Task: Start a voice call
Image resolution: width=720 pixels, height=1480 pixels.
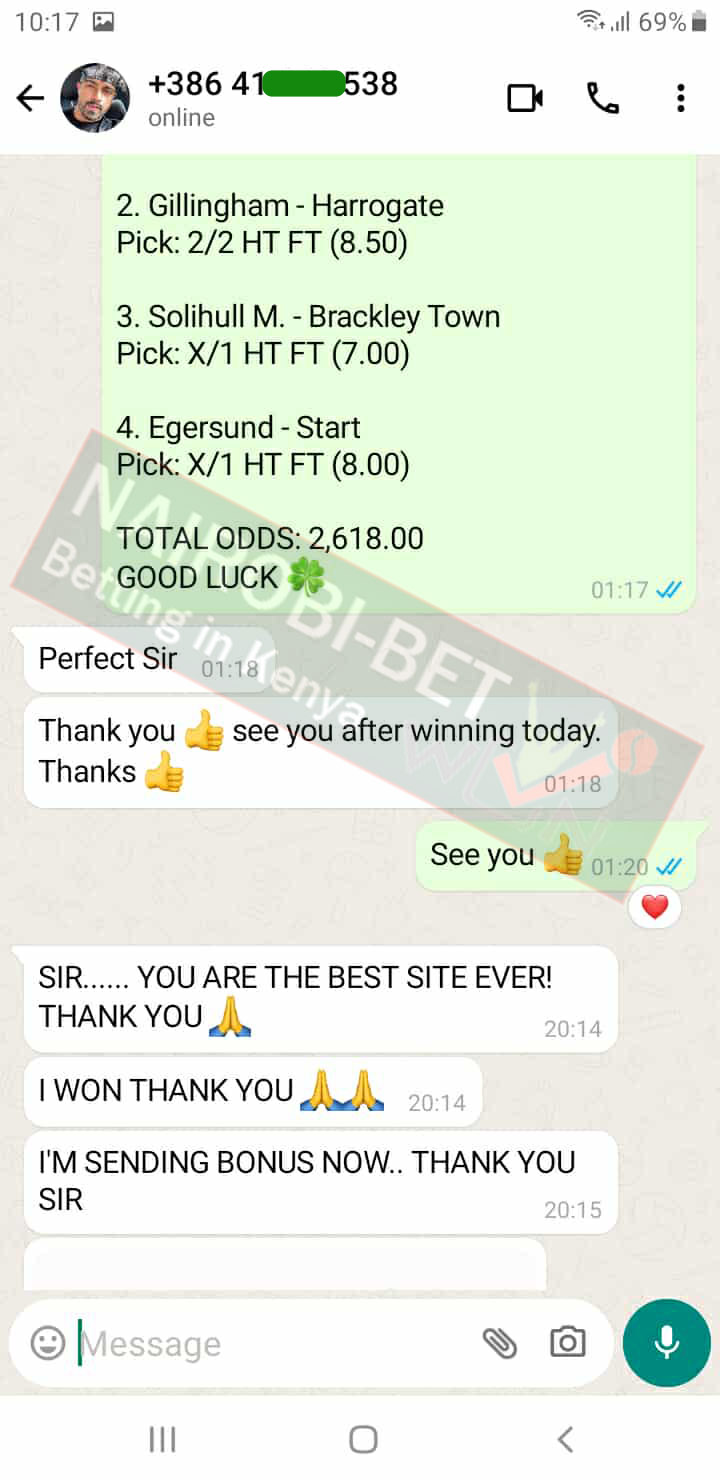Action: (x=601, y=98)
